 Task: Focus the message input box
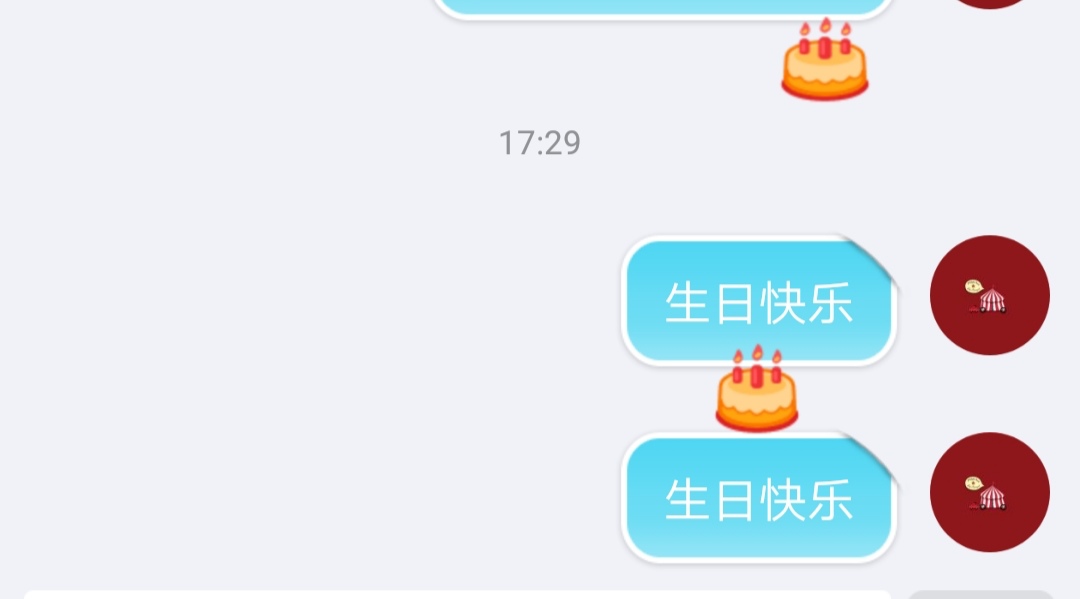click(456, 594)
